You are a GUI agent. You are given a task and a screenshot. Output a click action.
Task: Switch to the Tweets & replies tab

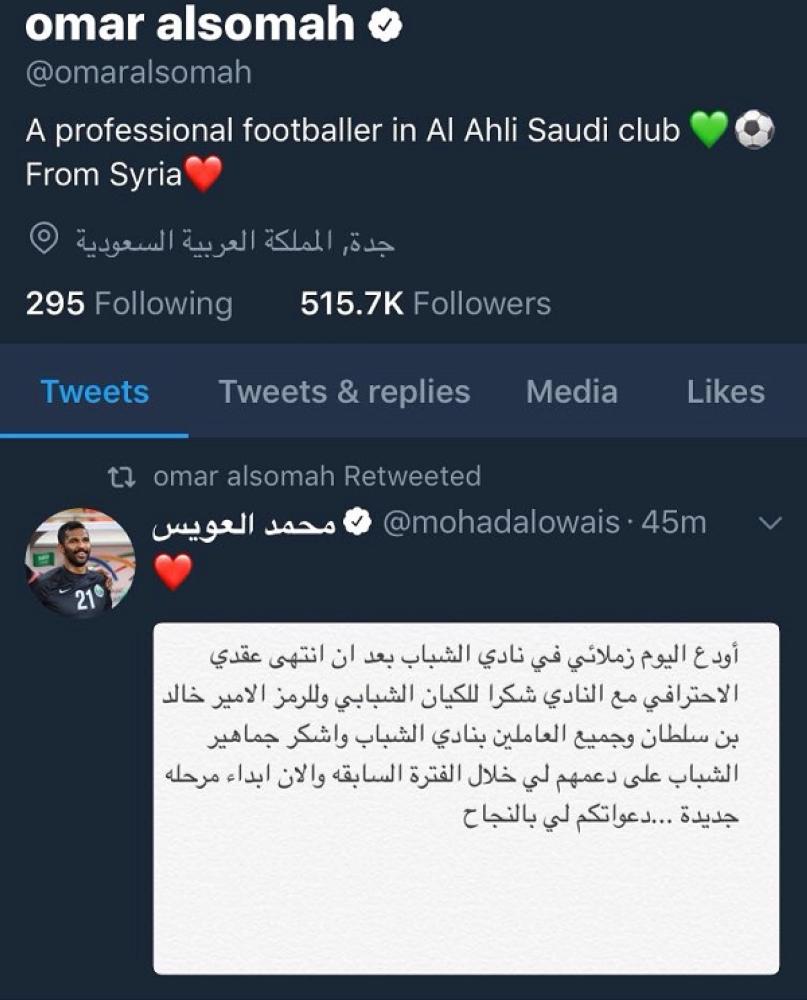344,392
